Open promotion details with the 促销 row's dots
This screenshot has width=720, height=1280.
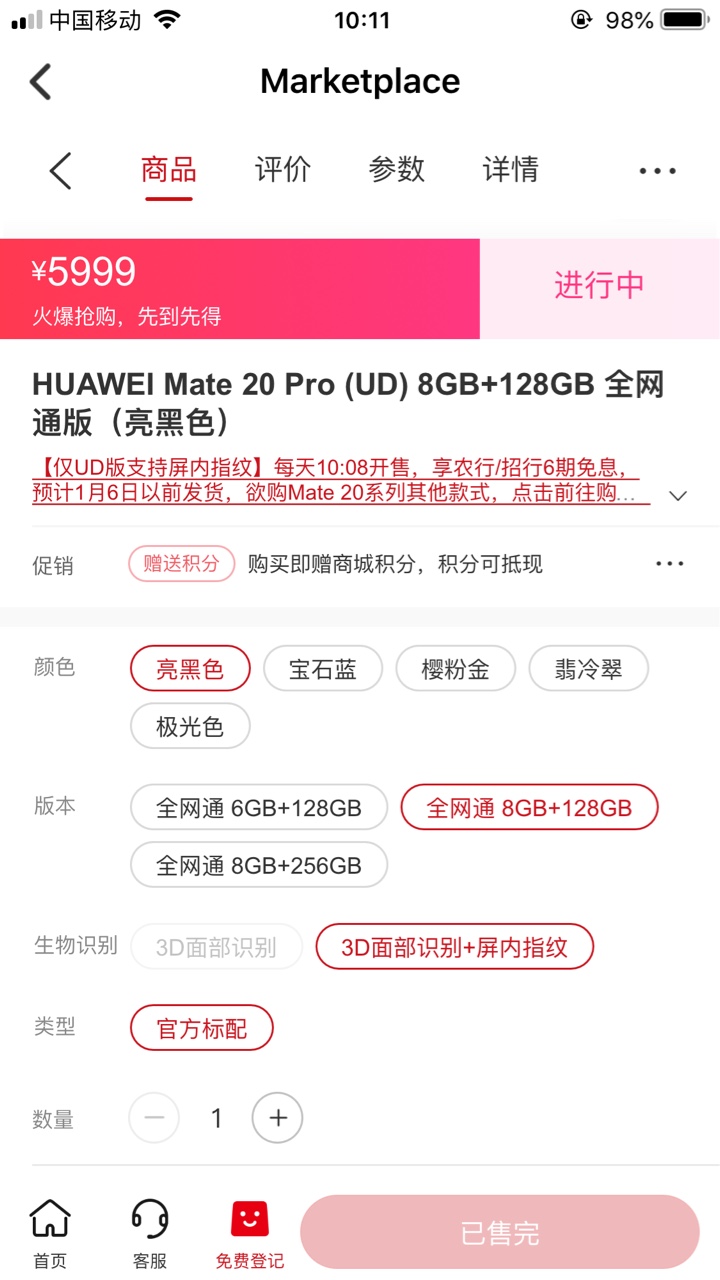(670, 564)
